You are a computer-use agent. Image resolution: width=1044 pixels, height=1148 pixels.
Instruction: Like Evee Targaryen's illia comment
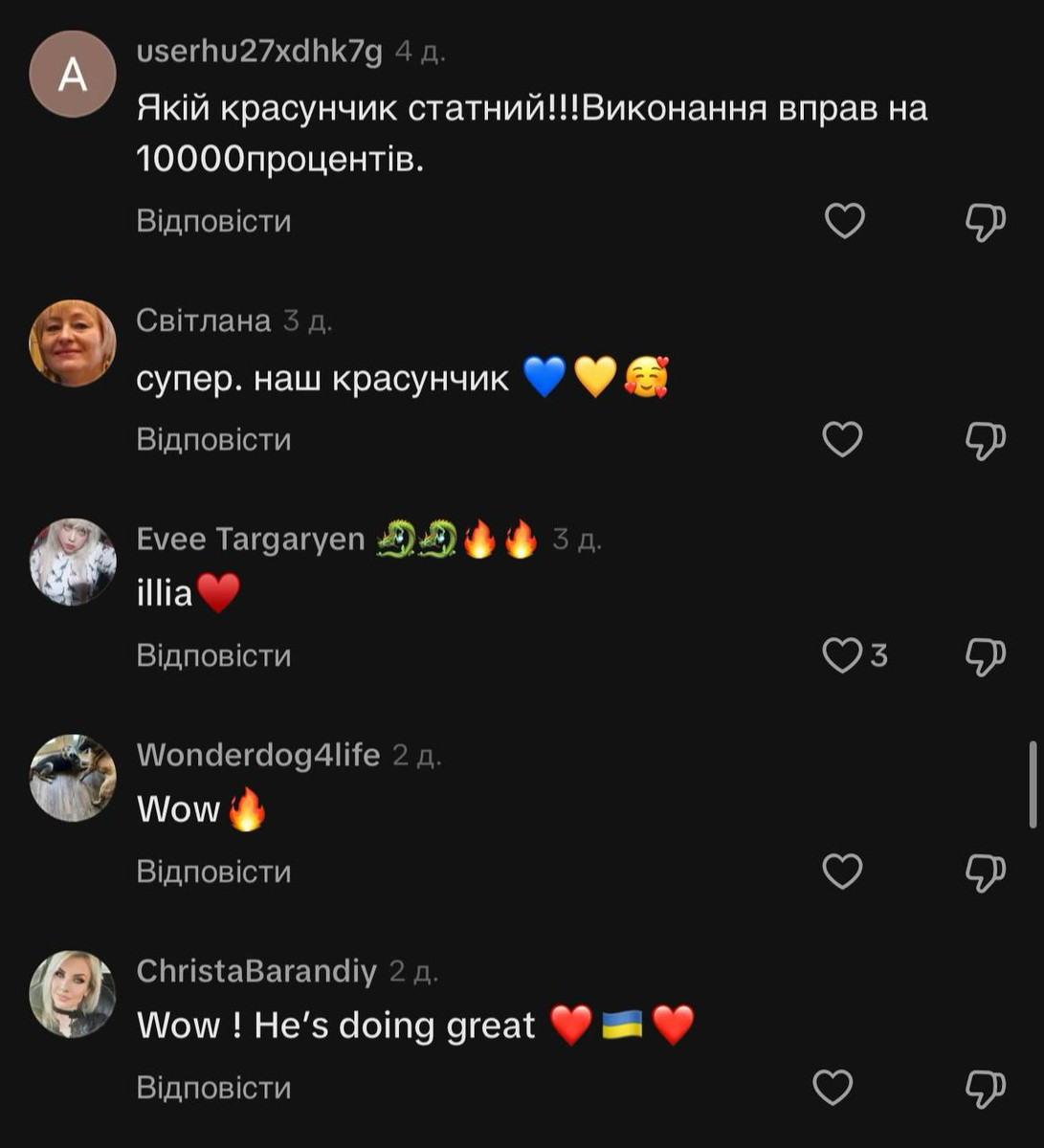pos(843,655)
